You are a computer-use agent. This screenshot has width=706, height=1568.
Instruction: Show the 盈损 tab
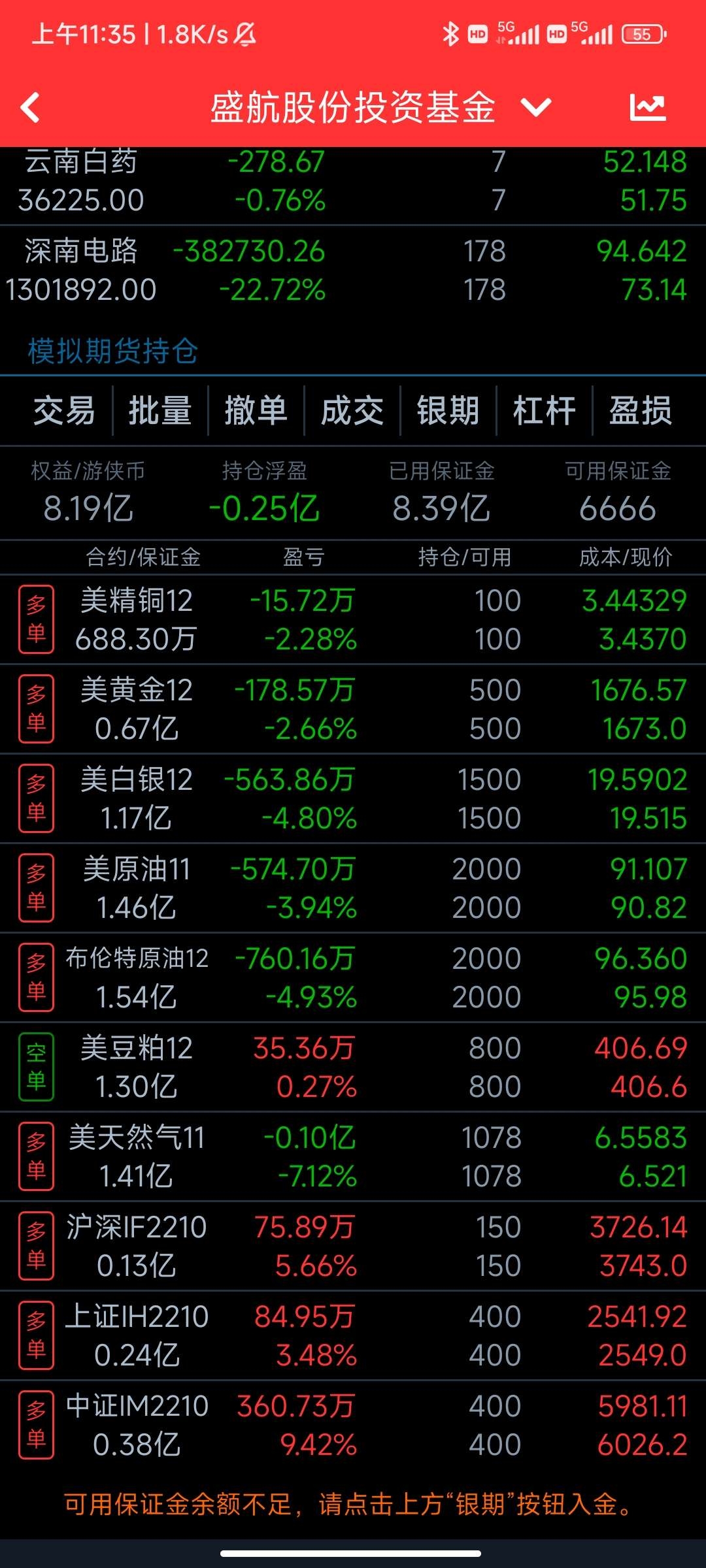click(641, 411)
